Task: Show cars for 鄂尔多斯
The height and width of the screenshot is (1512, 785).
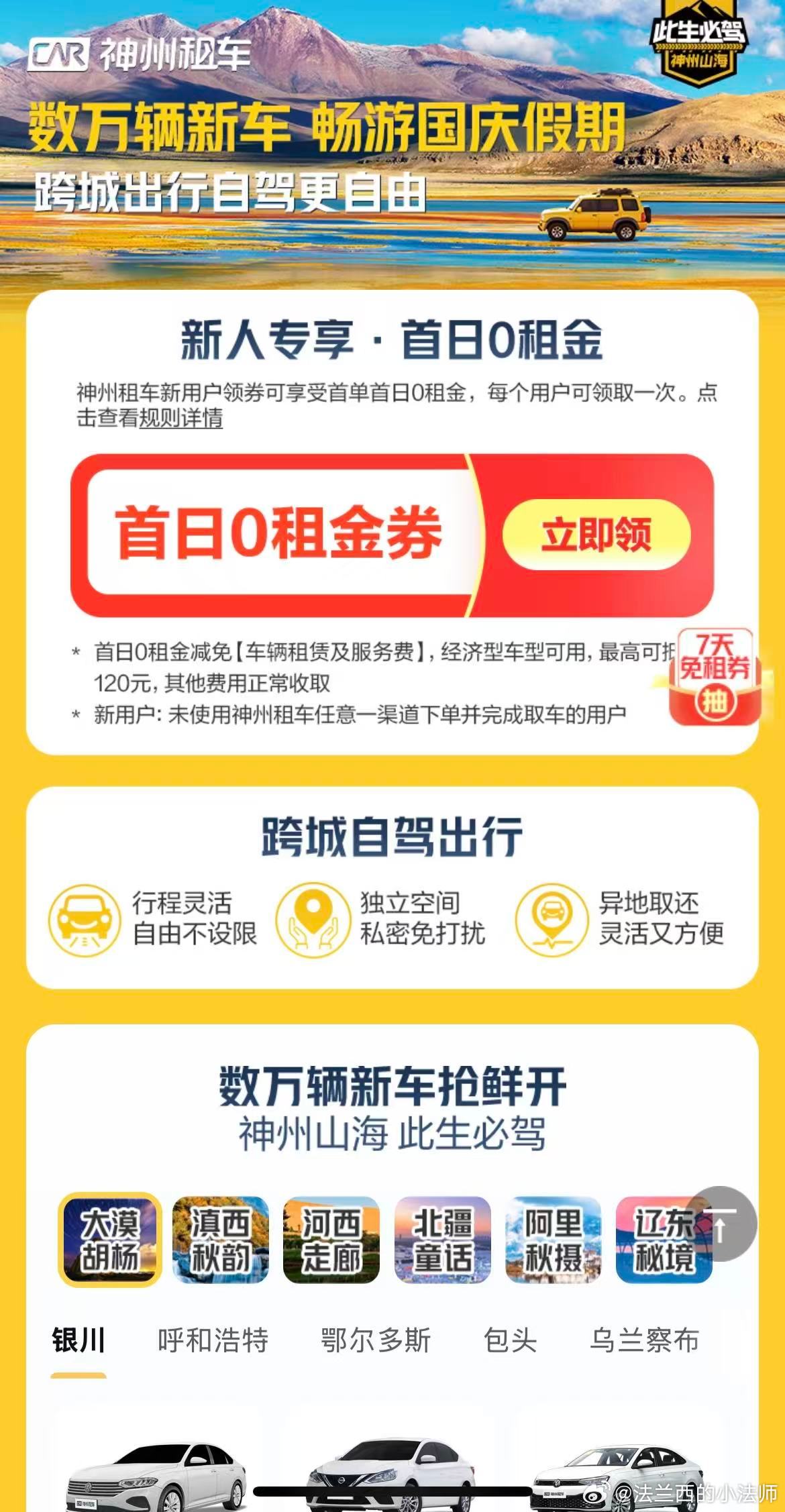Action: pos(376,1340)
